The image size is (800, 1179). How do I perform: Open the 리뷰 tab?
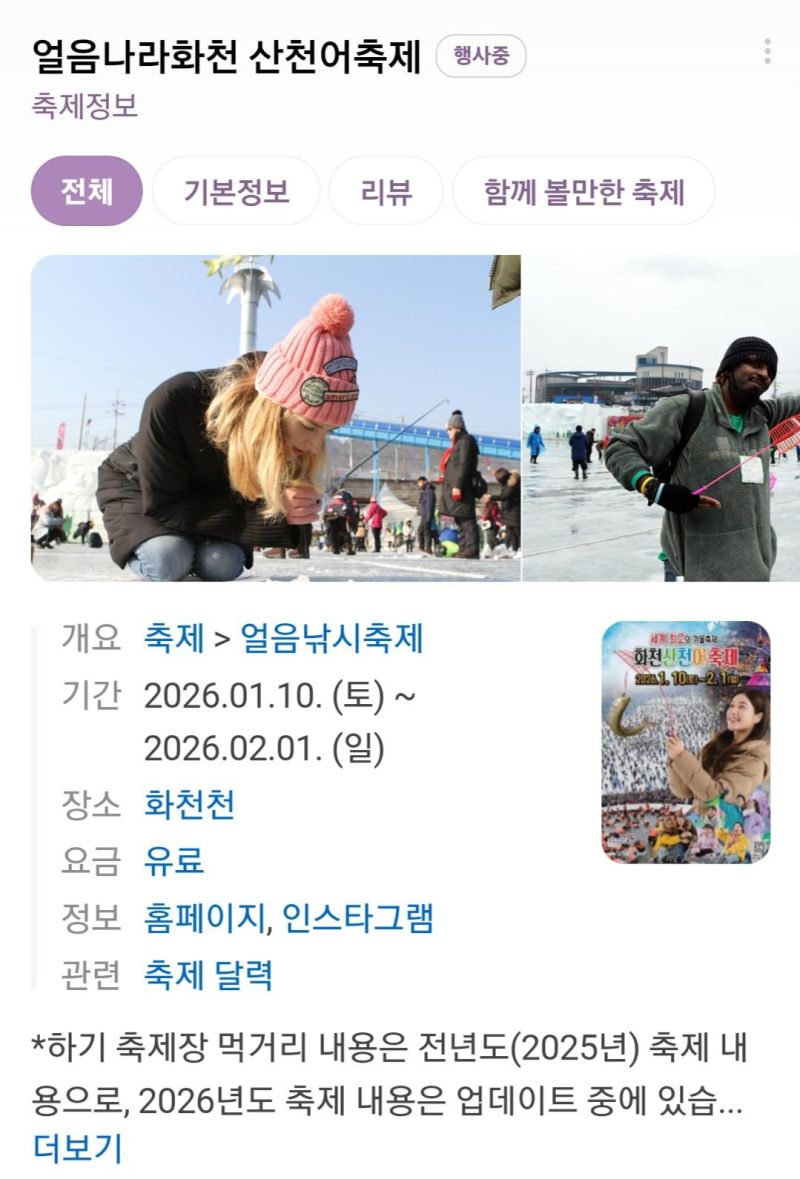coord(386,191)
